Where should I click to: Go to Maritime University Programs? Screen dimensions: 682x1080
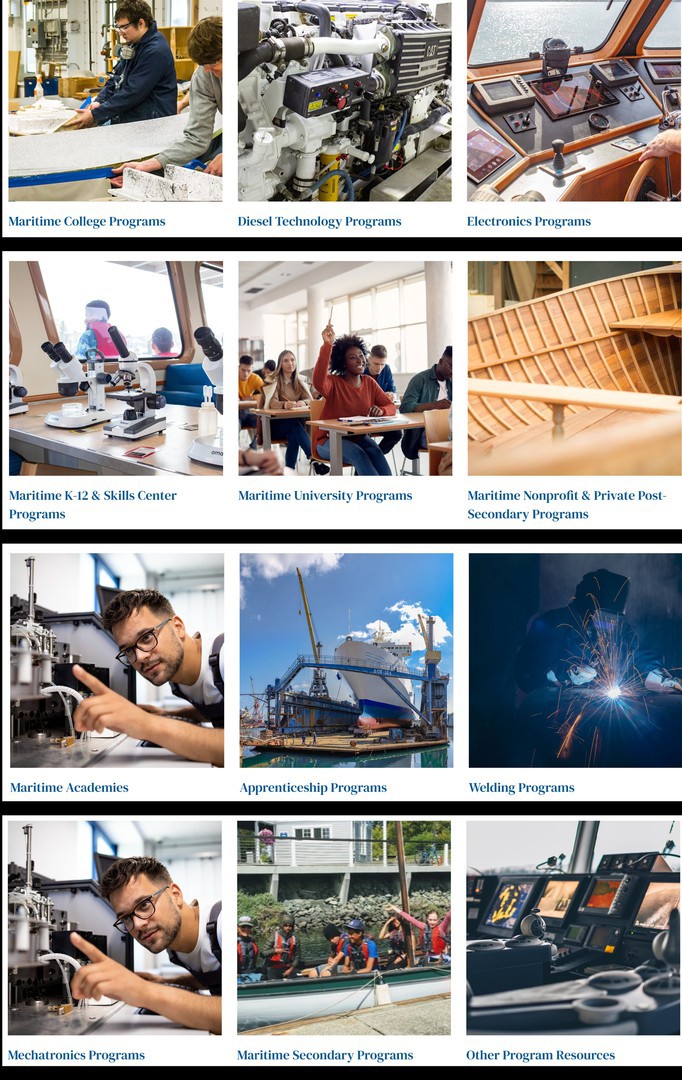pyautogui.click(x=325, y=495)
